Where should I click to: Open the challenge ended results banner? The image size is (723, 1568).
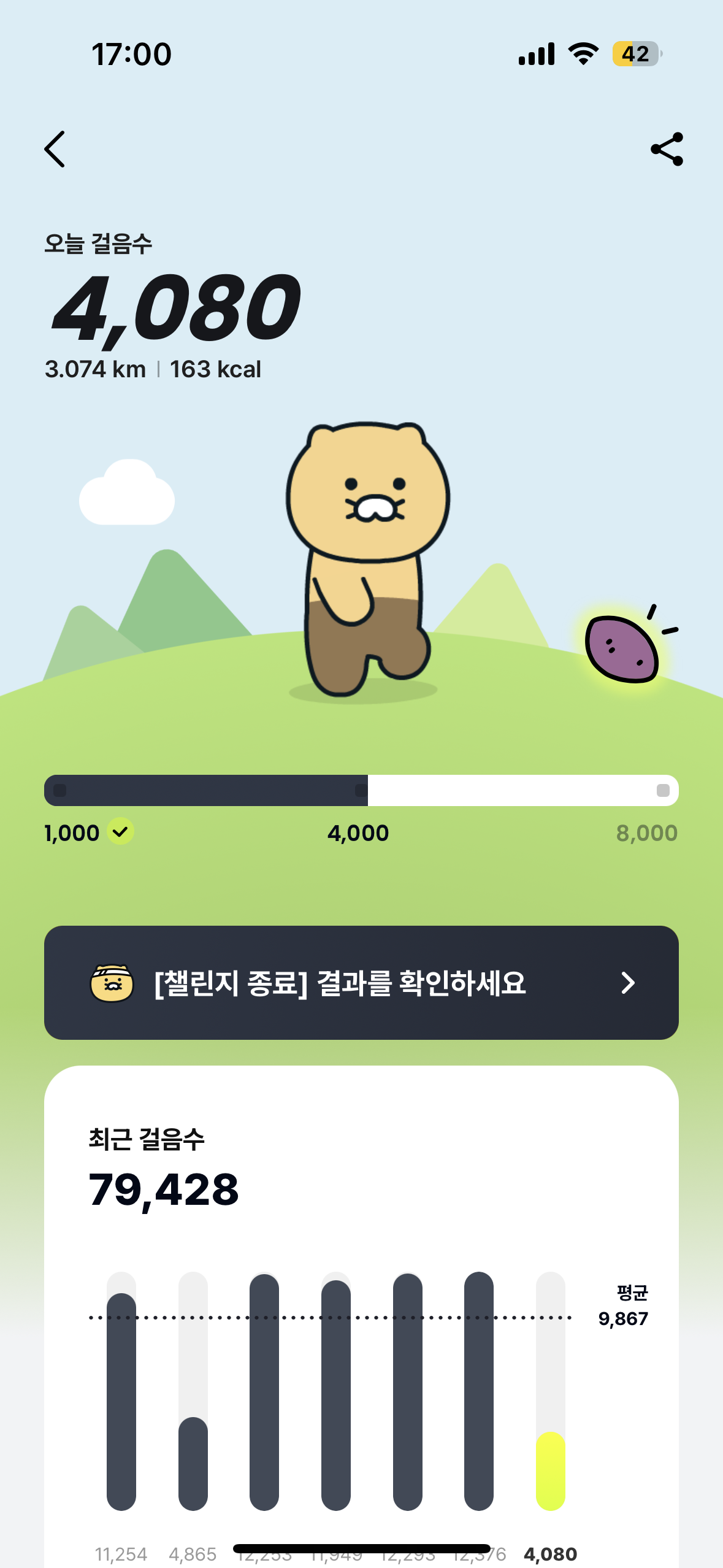tap(361, 982)
